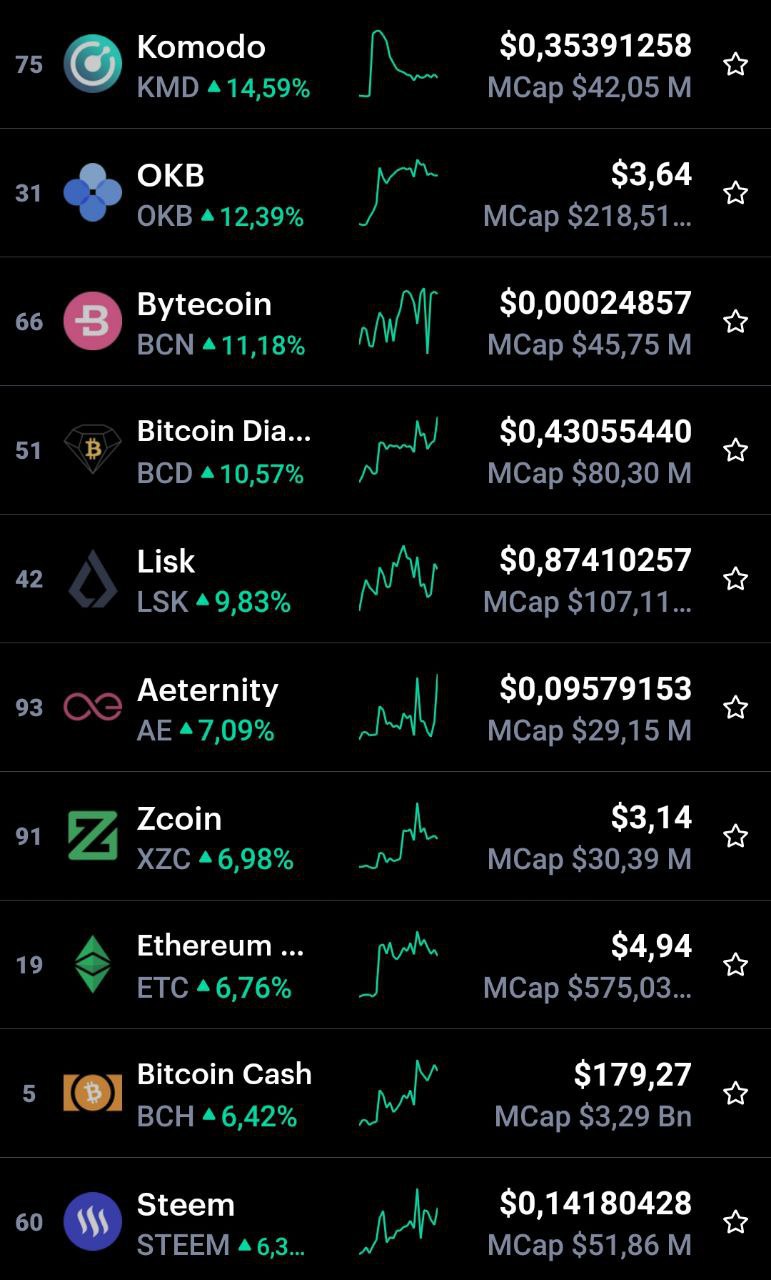Add Ethereum Classic to watchlist star

pyautogui.click(x=736, y=965)
